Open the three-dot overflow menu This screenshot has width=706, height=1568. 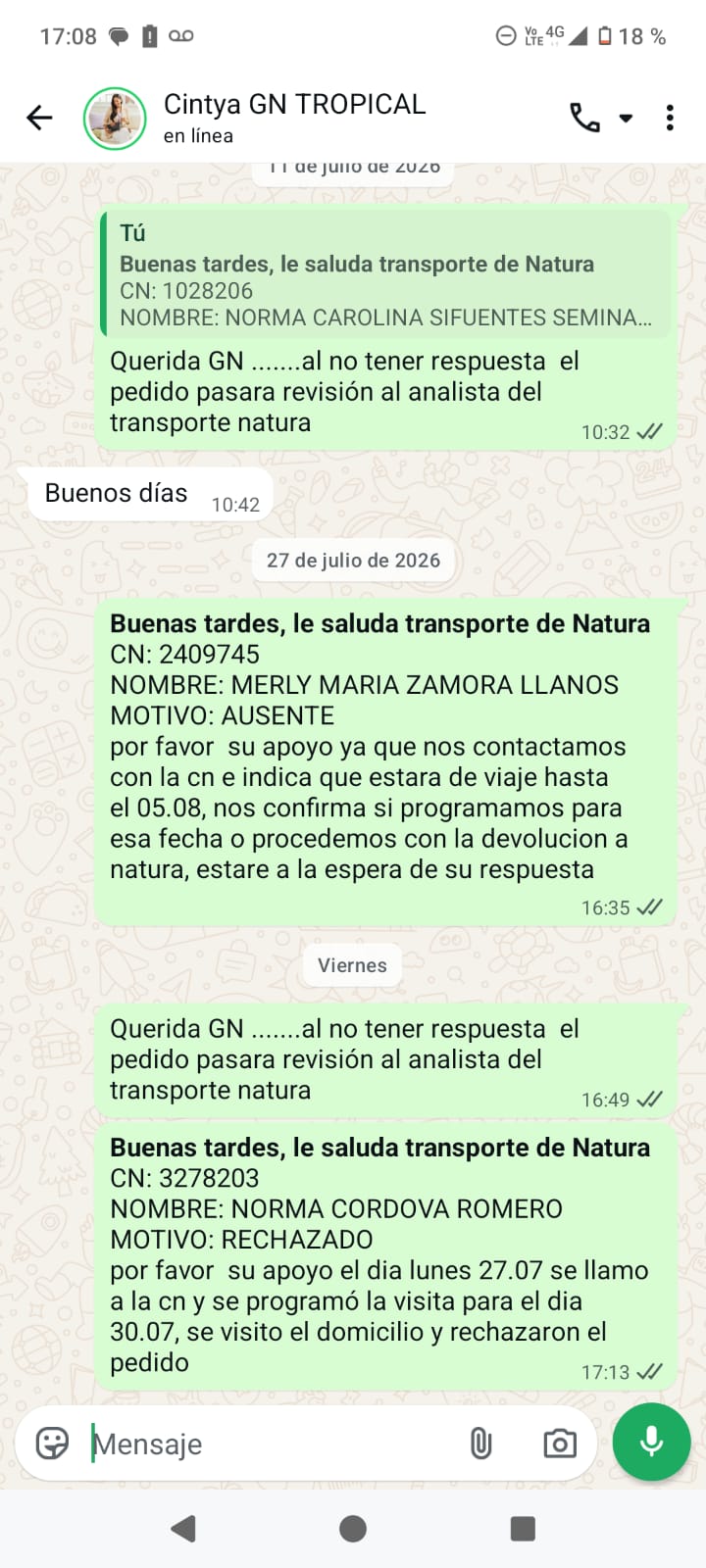pos(670,119)
